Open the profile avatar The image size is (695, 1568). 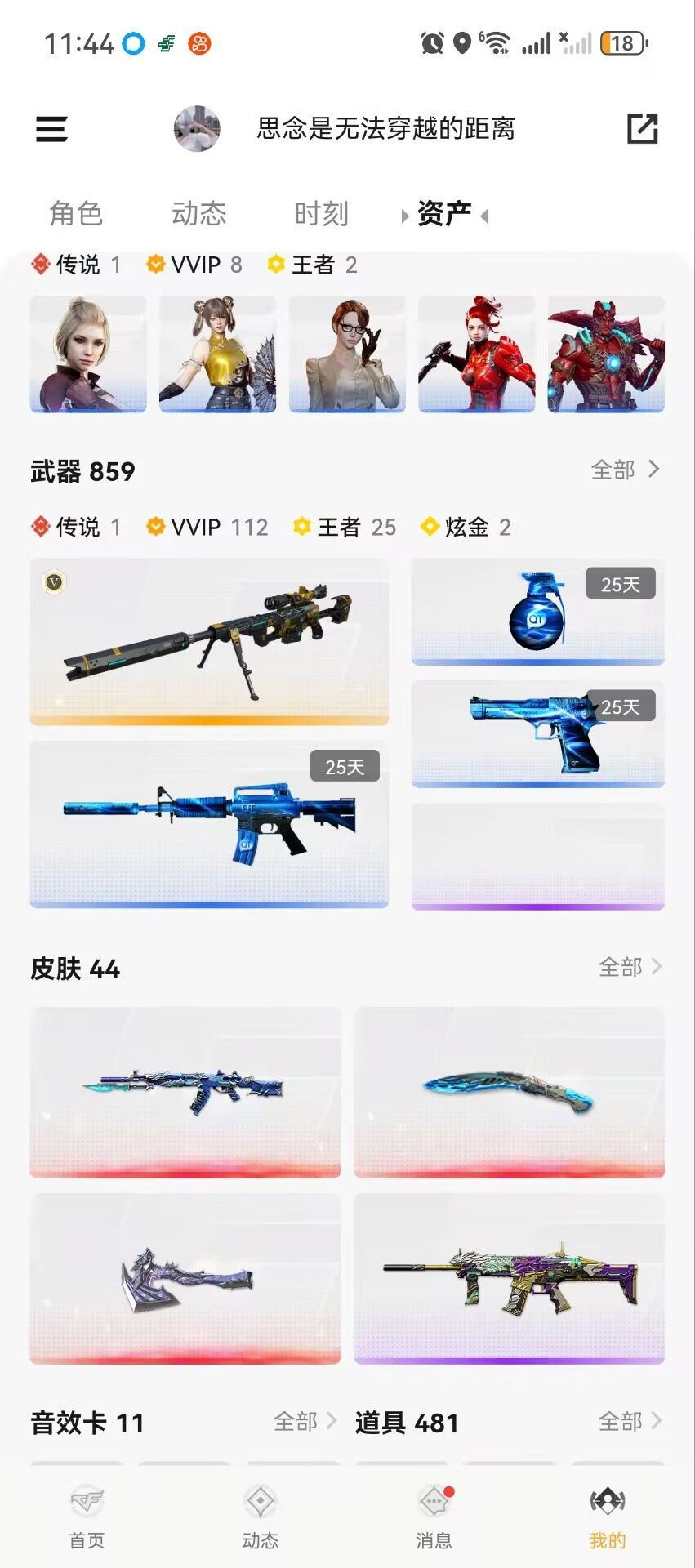click(x=197, y=128)
